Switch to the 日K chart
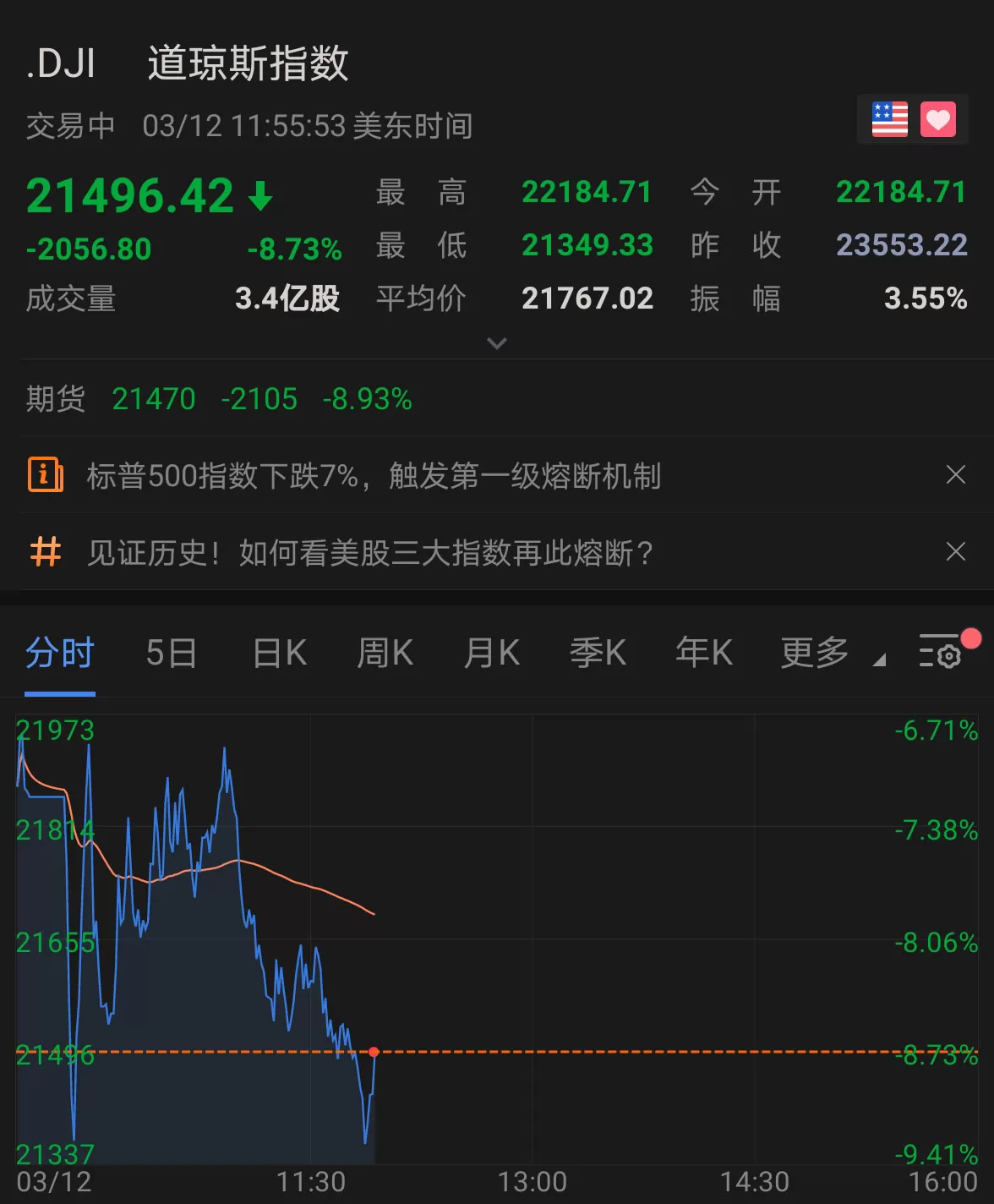This screenshot has width=994, height=1204. [280, 654]
